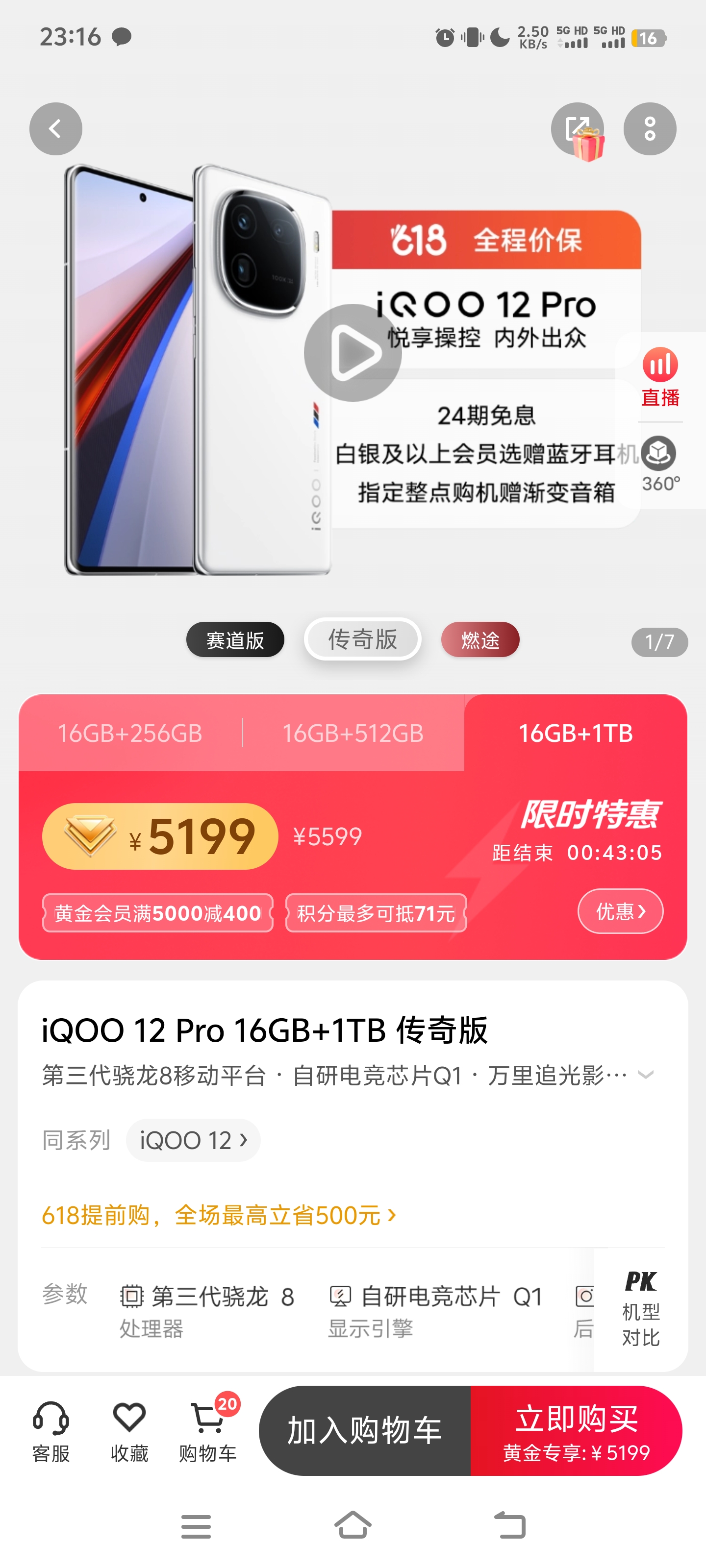Image resolution: width=706 pixels, height=1568 pixels.
Task: Open the 购物车 shopping cart
Action: pyautogui.click(x=208, y=1430)
